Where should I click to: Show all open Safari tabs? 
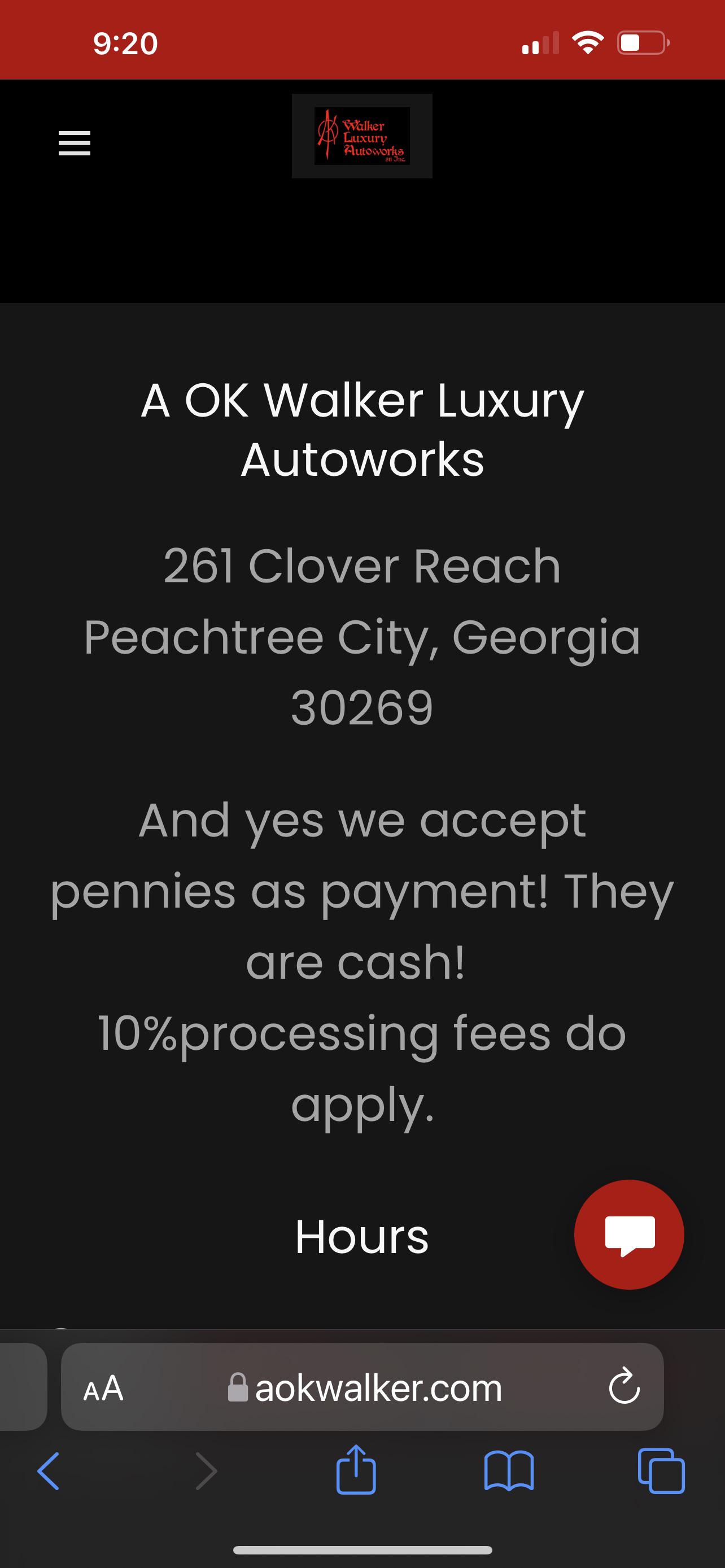pos(661,1471)
